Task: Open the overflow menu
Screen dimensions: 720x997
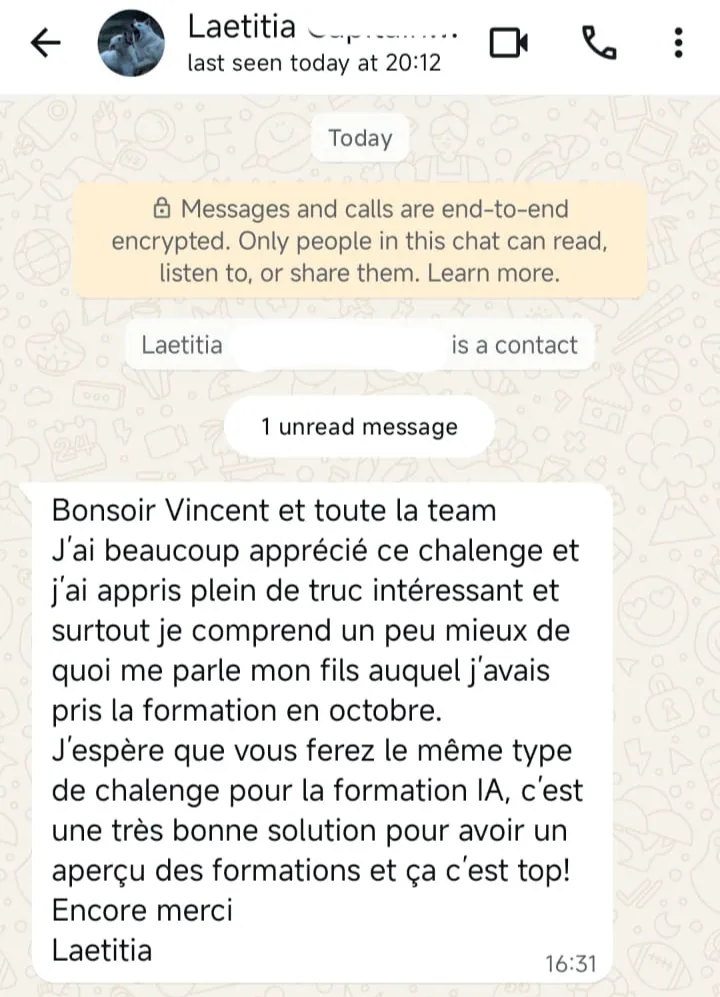Action: pyautogui.click(x=679, y=43)
